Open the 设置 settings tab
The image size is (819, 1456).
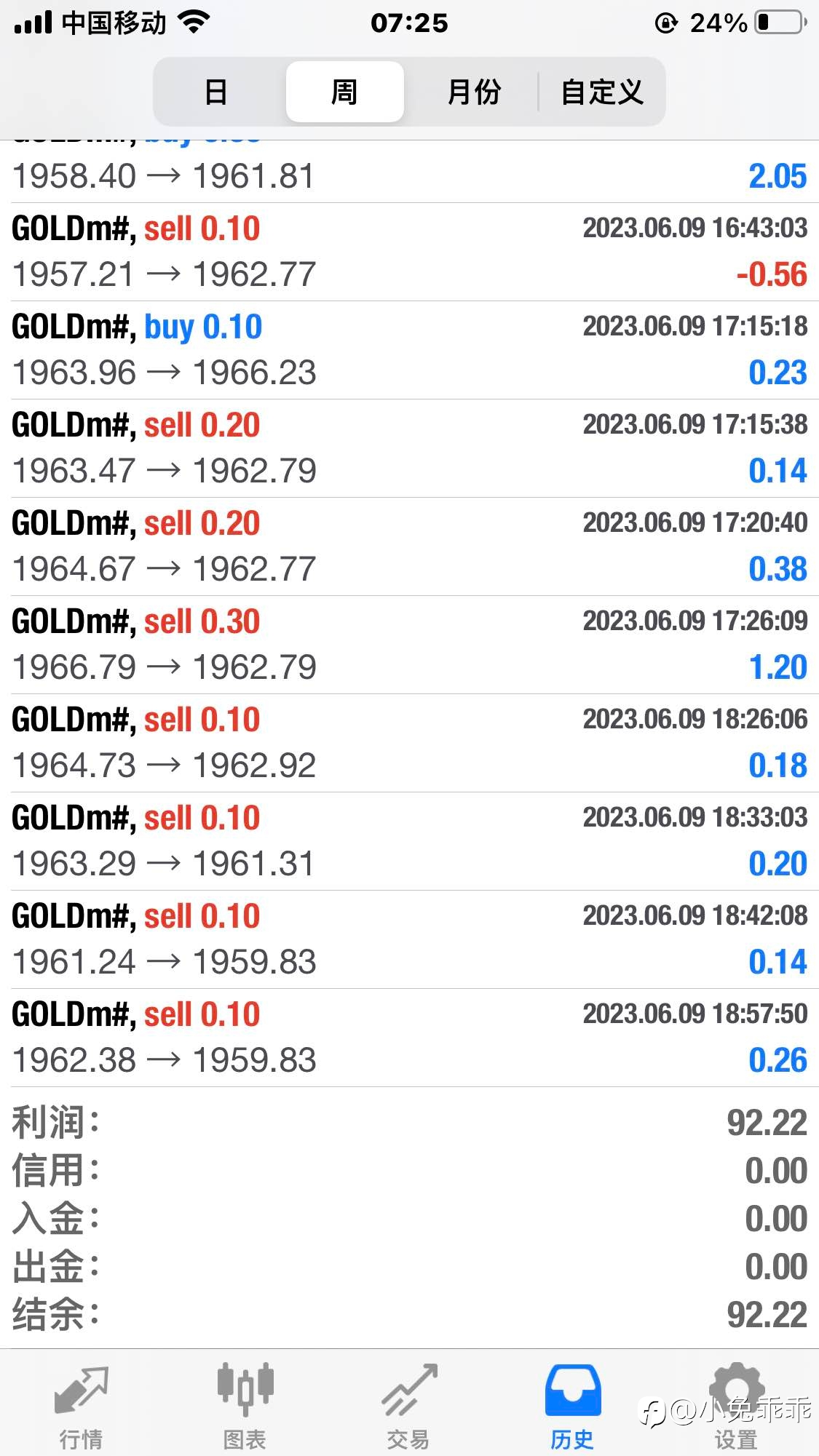736,1406
